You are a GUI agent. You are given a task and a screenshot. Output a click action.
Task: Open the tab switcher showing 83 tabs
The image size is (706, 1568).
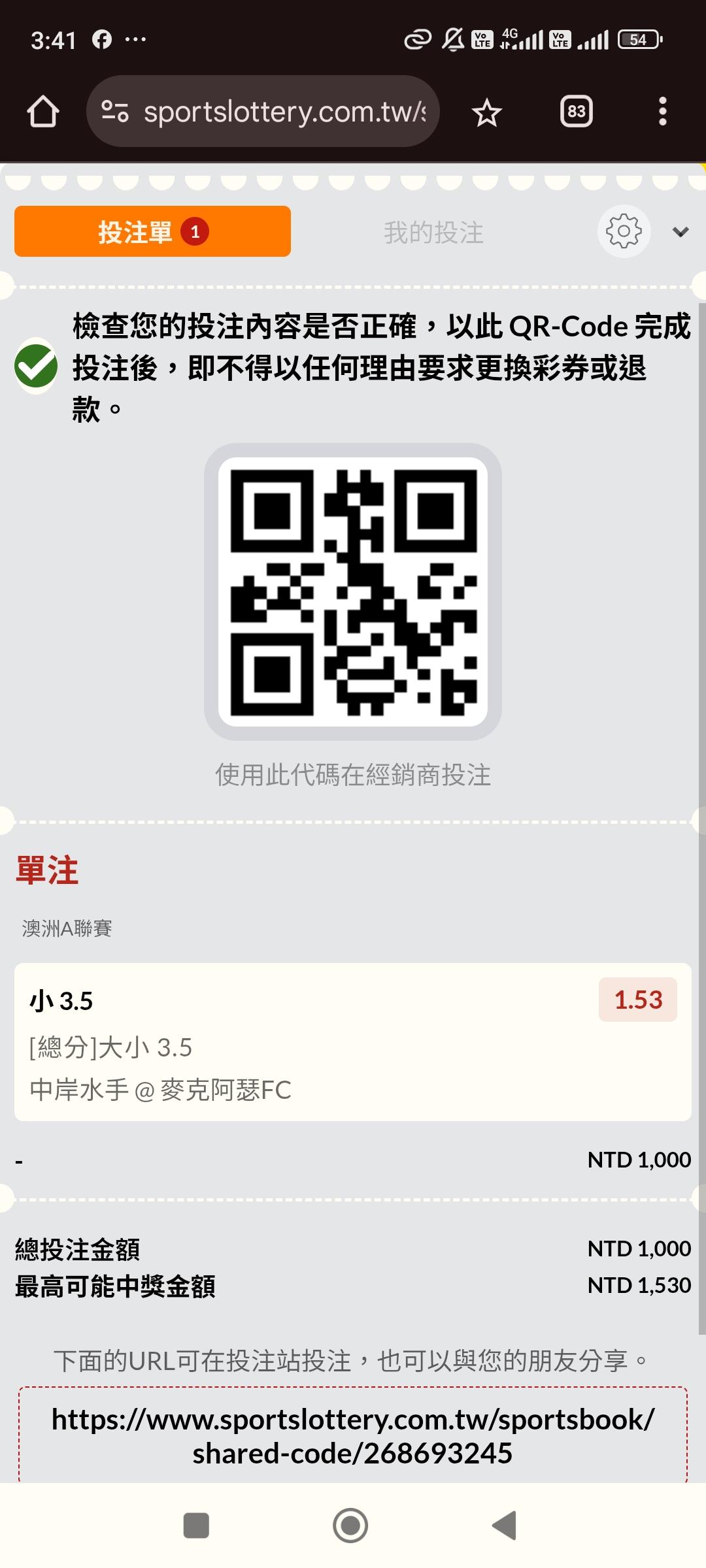pyautogui.click(x=576, y=112)
